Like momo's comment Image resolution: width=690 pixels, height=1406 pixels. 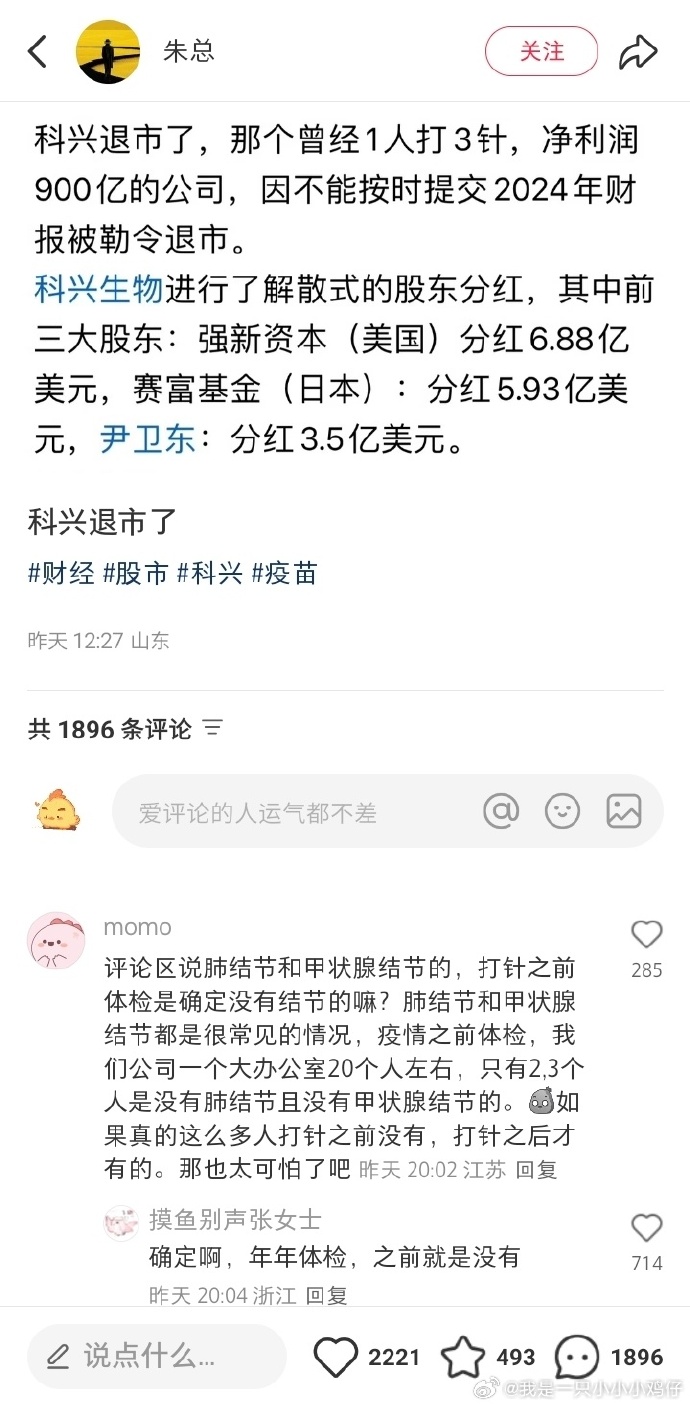(647, 935)
